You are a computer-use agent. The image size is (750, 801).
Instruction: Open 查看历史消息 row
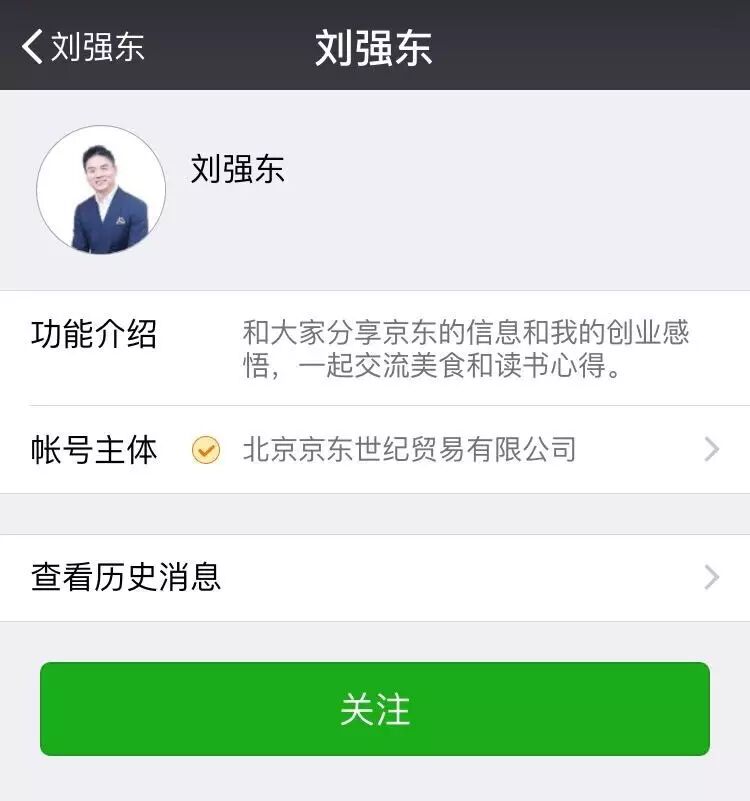[374, 577]
